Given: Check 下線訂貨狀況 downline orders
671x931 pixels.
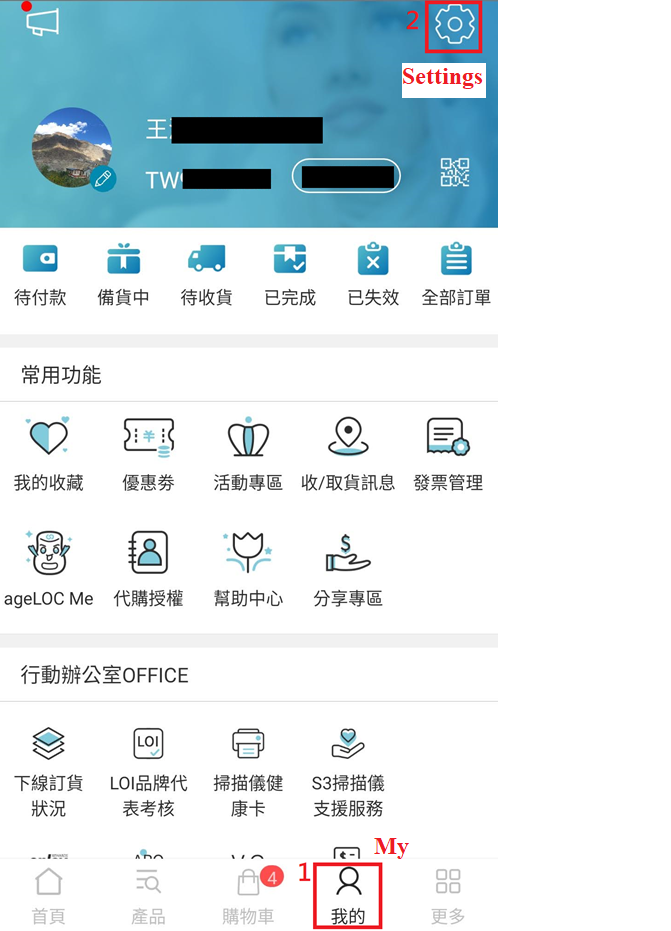Looking at the screenshot, I should click(x=48, y=768).
